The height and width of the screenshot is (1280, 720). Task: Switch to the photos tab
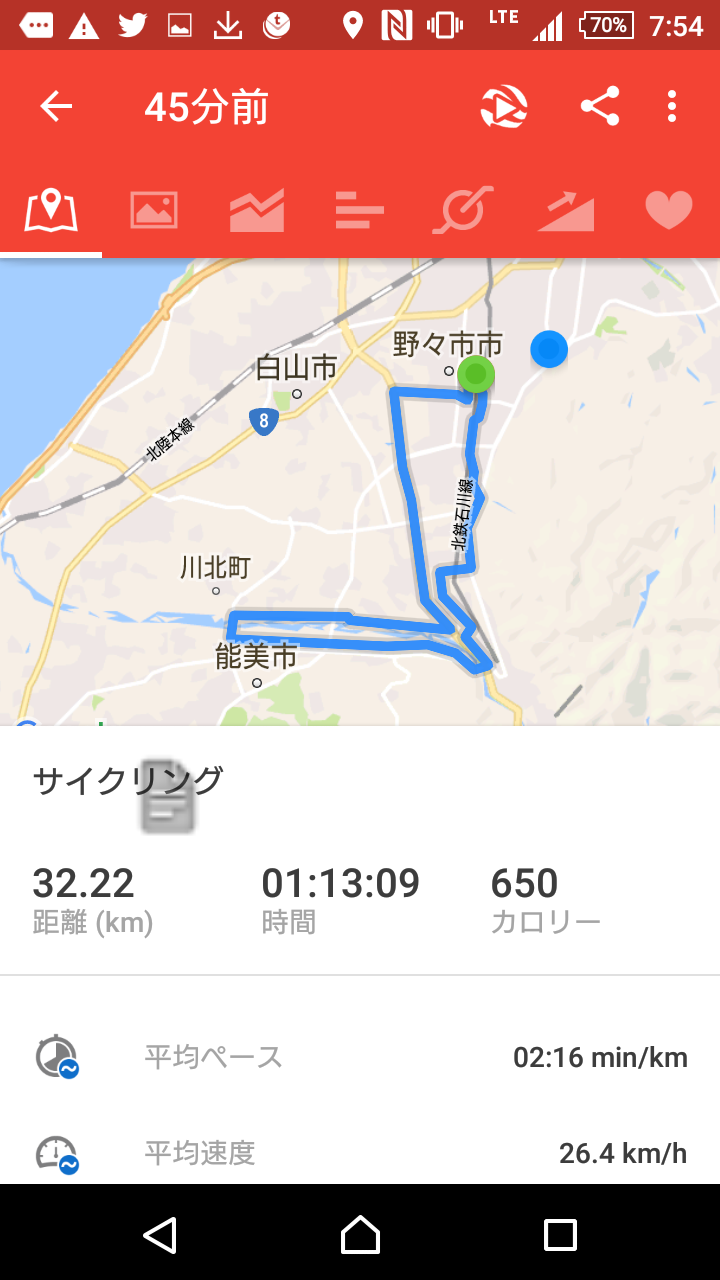pos(152,209)
